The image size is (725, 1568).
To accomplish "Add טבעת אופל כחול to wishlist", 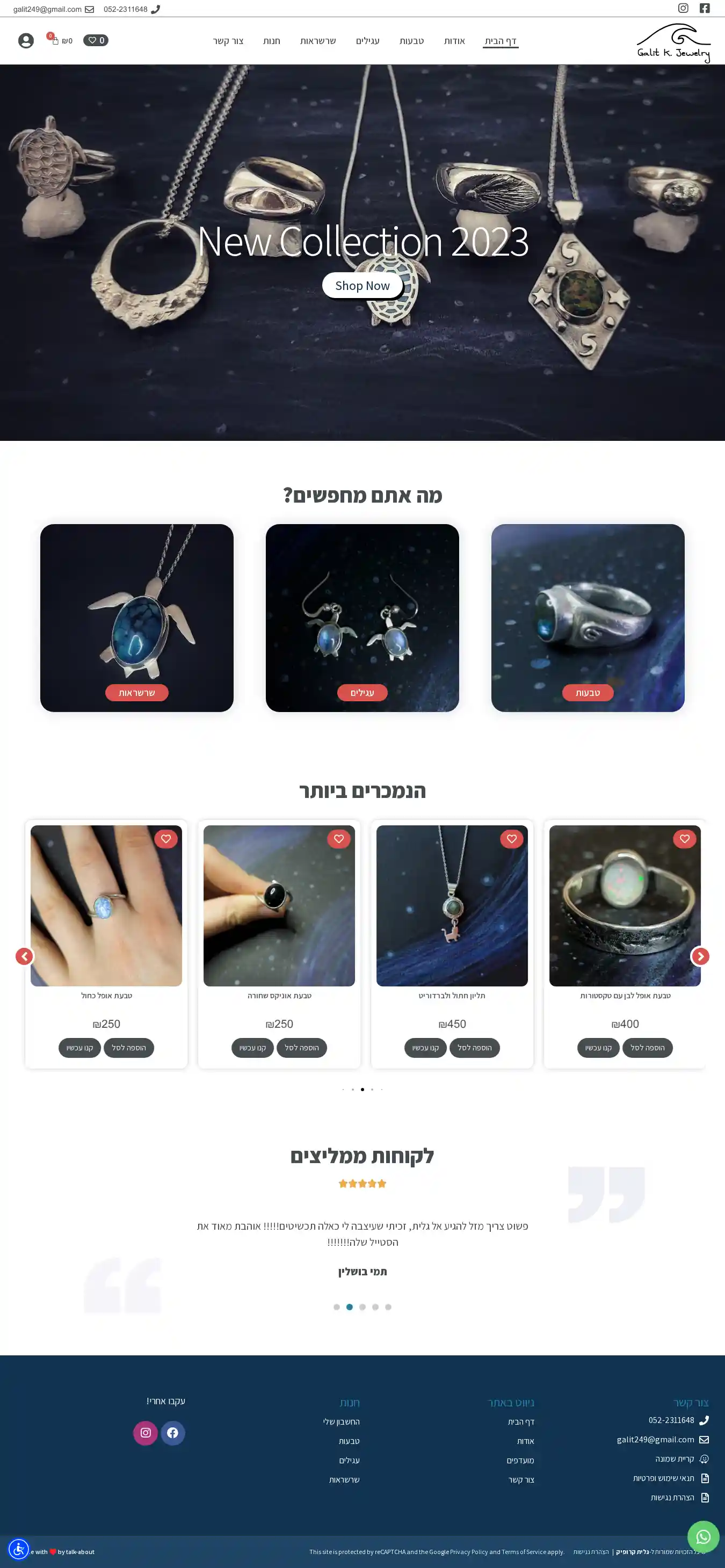I will 165,838.
